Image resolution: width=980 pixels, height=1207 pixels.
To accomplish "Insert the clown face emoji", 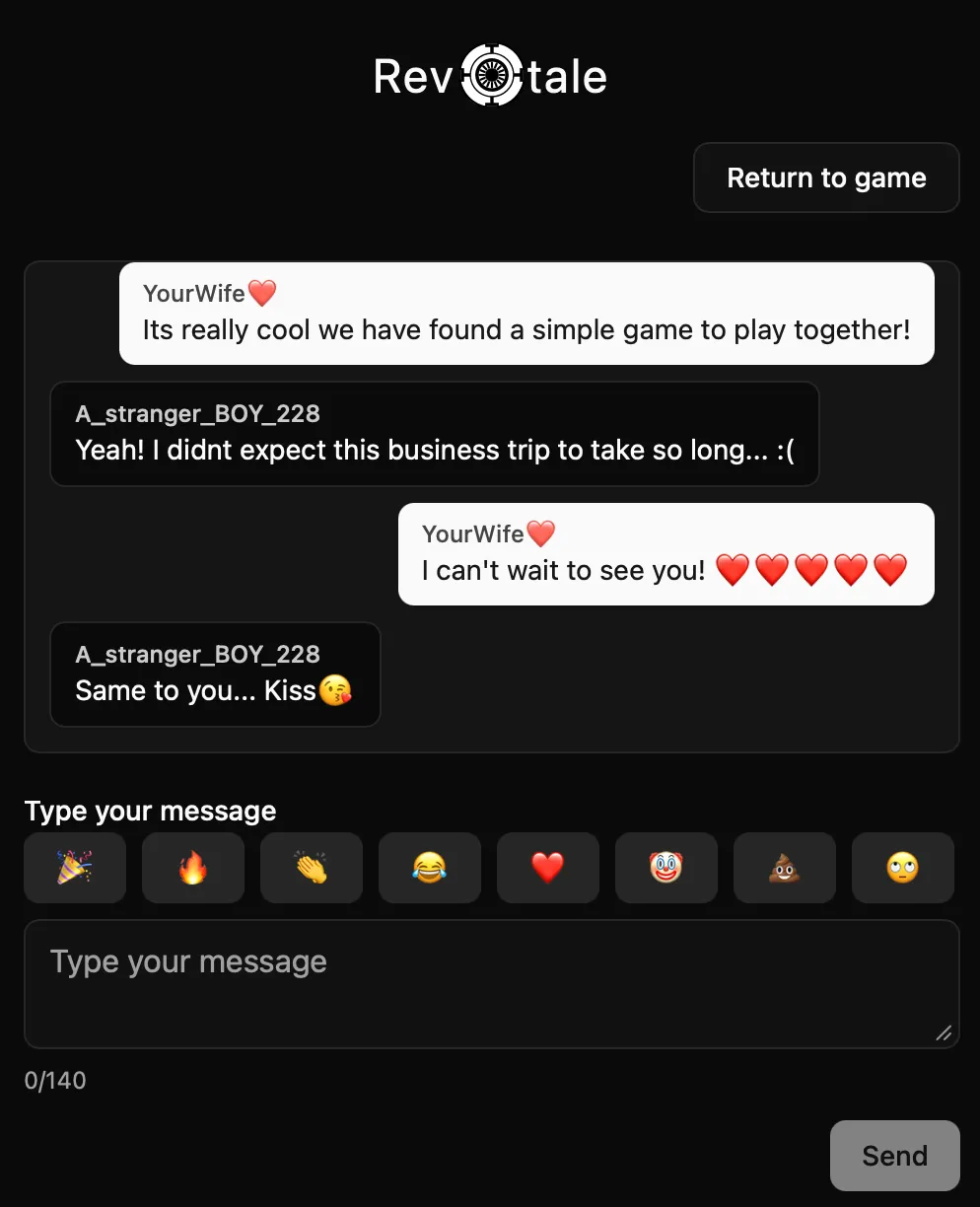I will [666, 868].
